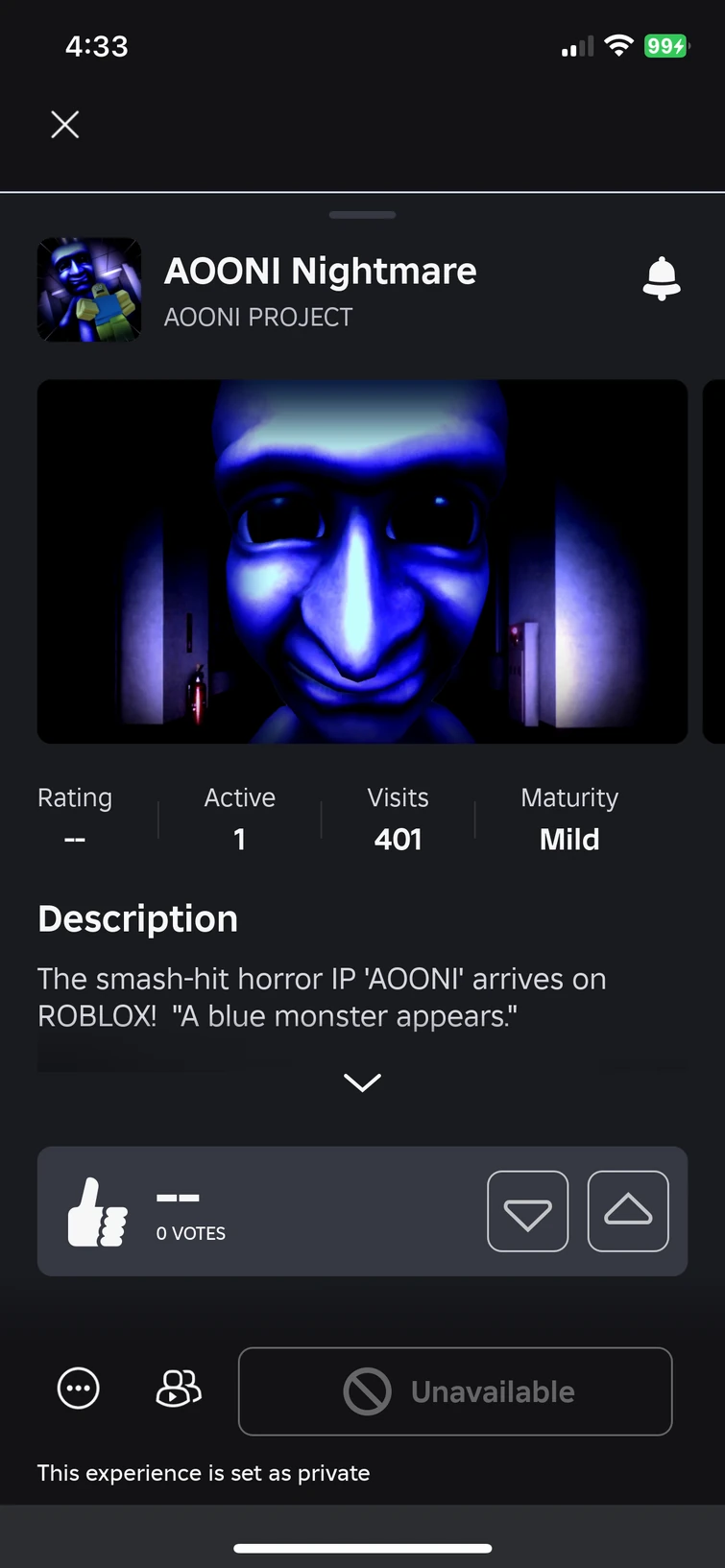Select the servers and friends icon

(178, 1389)
